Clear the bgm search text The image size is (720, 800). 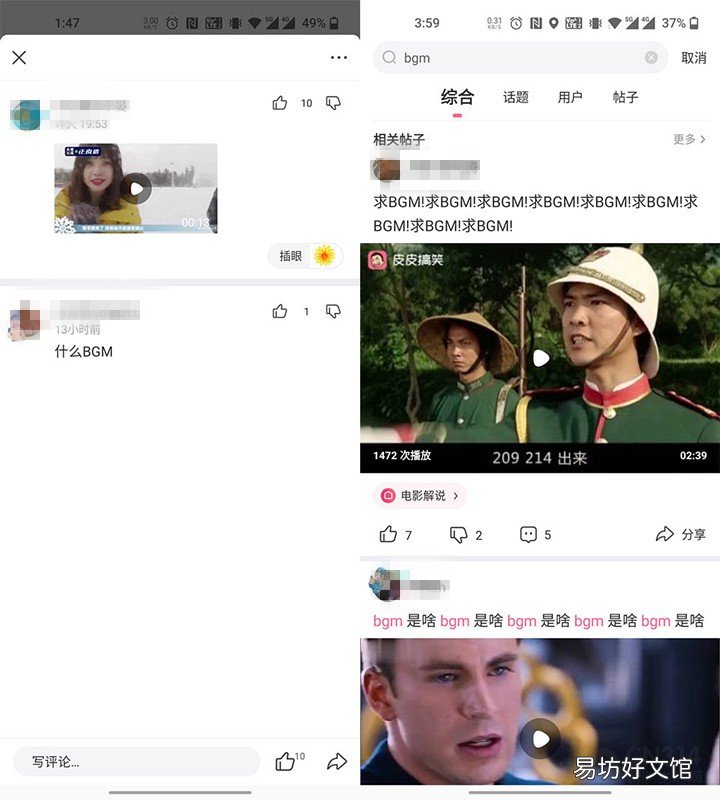coord(651,58)
